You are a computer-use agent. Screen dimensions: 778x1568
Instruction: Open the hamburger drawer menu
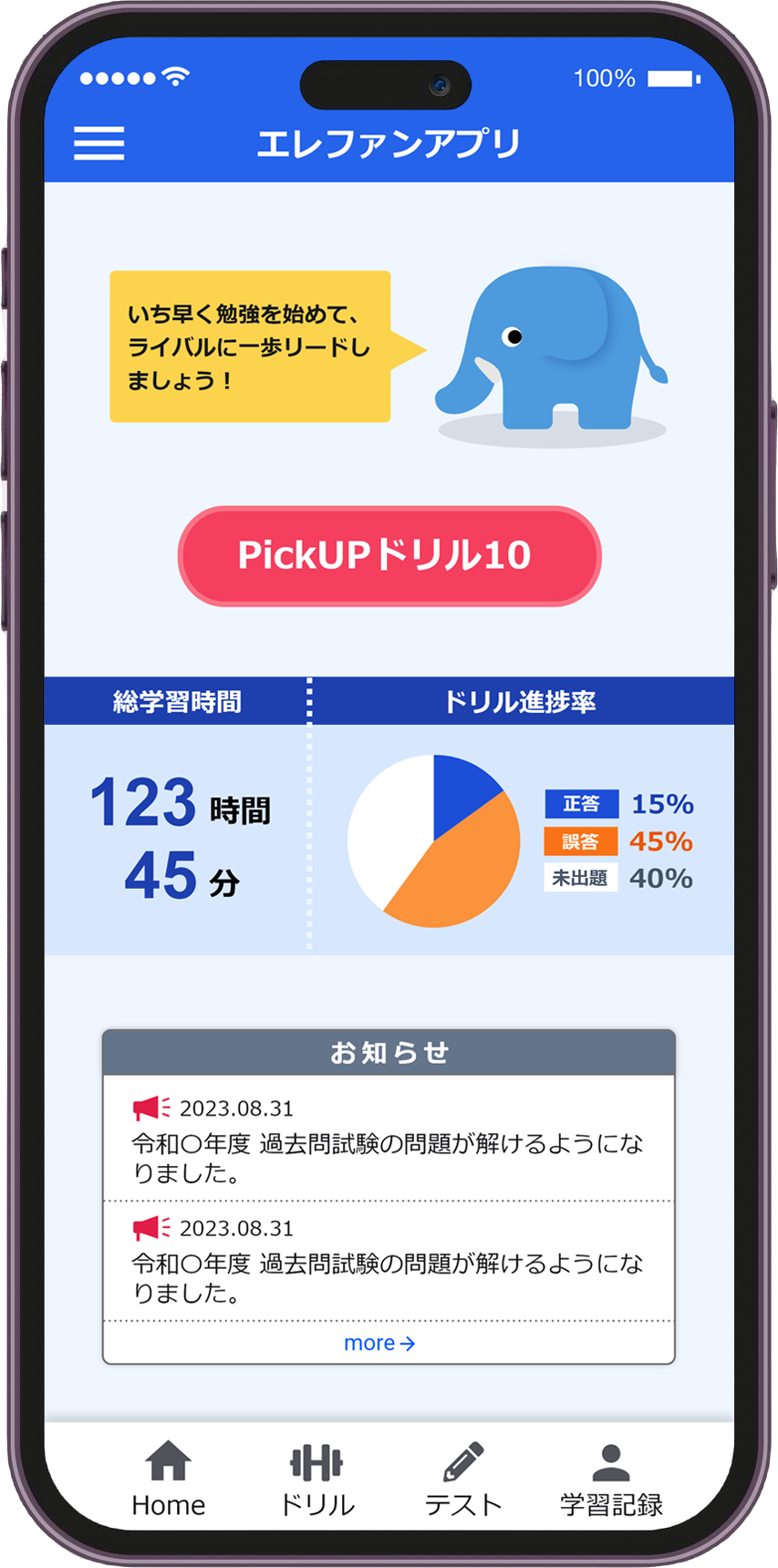pyautogui.click(x=99, y=144)
